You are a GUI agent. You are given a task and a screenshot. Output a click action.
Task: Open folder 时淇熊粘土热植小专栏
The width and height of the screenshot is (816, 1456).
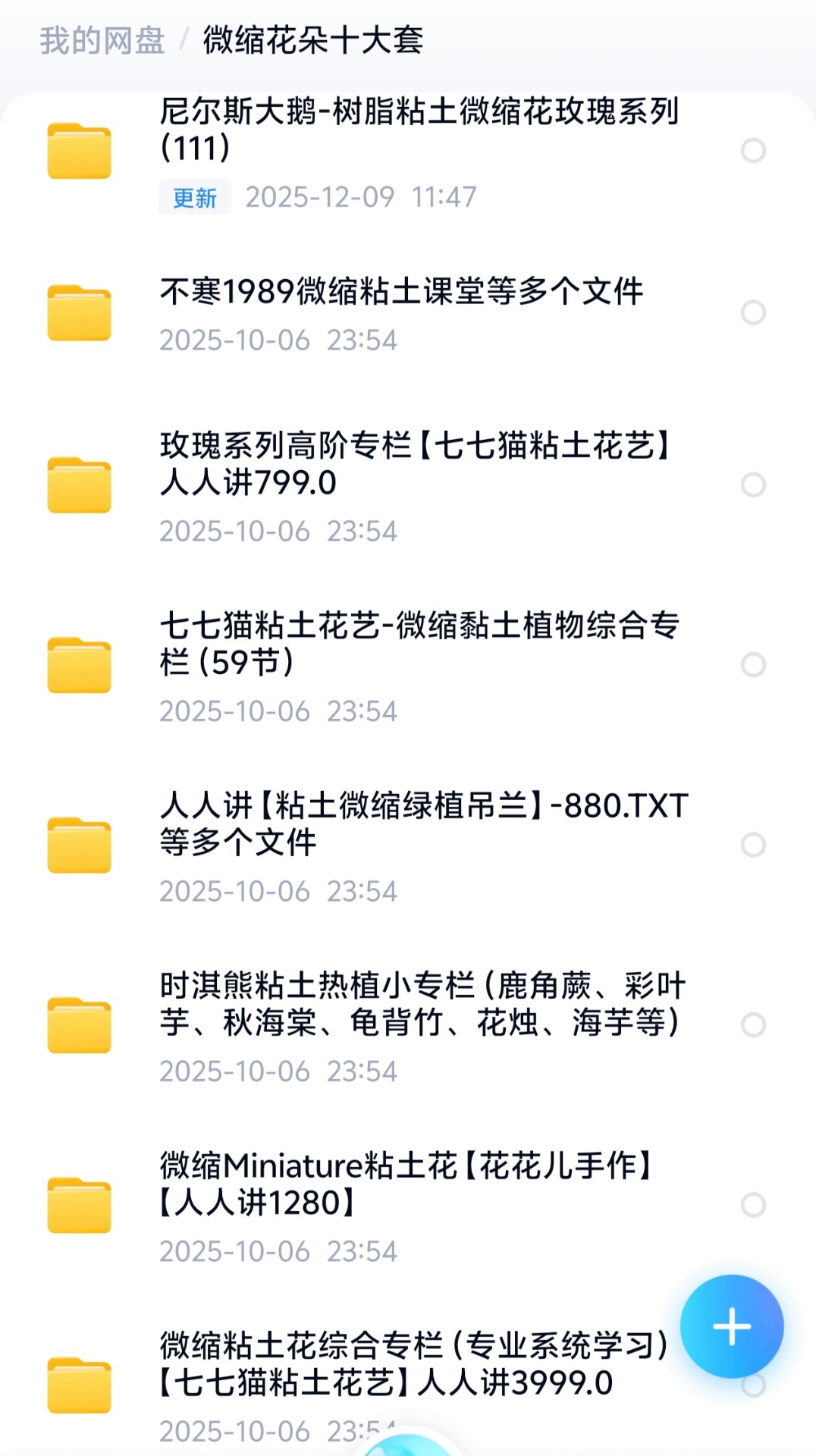(x=422, y=1003)
